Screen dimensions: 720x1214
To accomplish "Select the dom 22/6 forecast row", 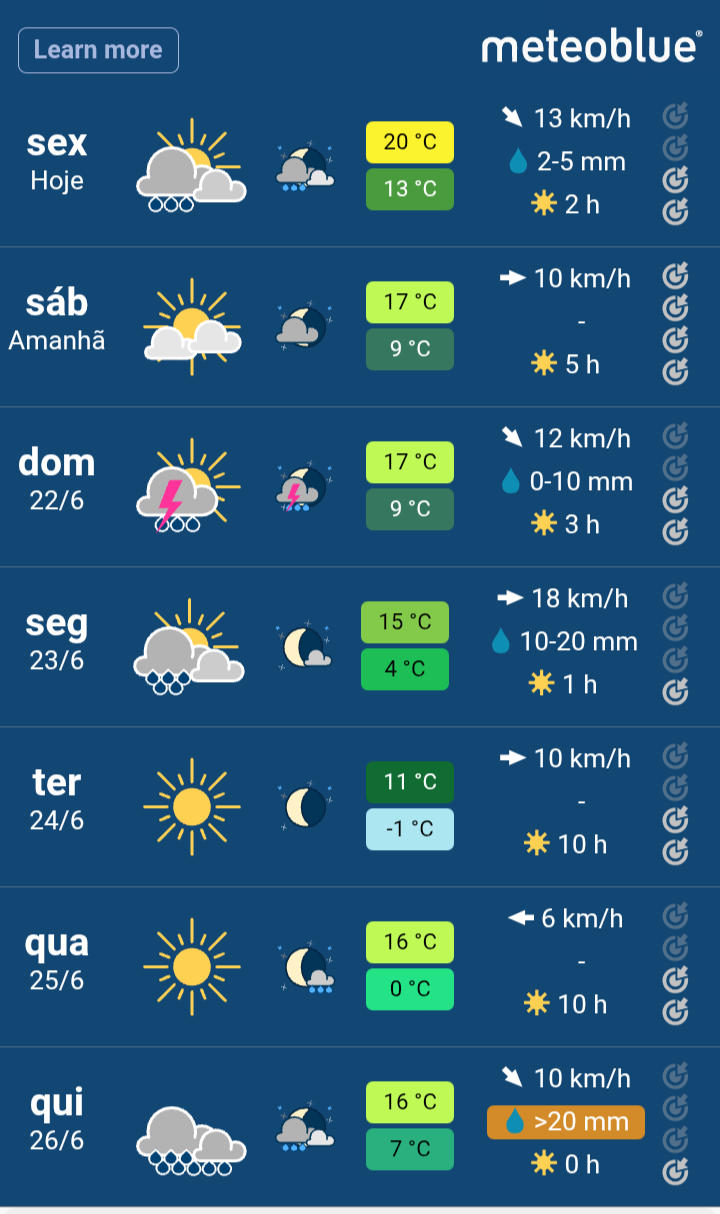I will [x=360, y=487].
